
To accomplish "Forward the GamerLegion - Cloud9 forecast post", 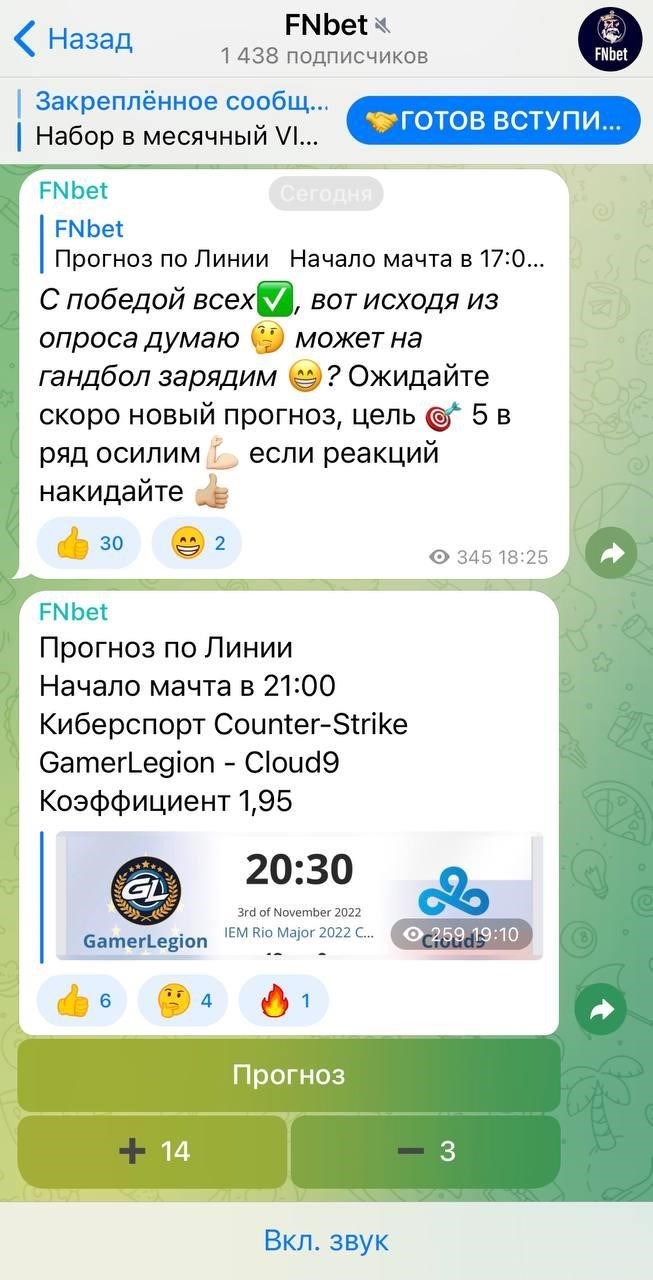I will click(602, 1010).
